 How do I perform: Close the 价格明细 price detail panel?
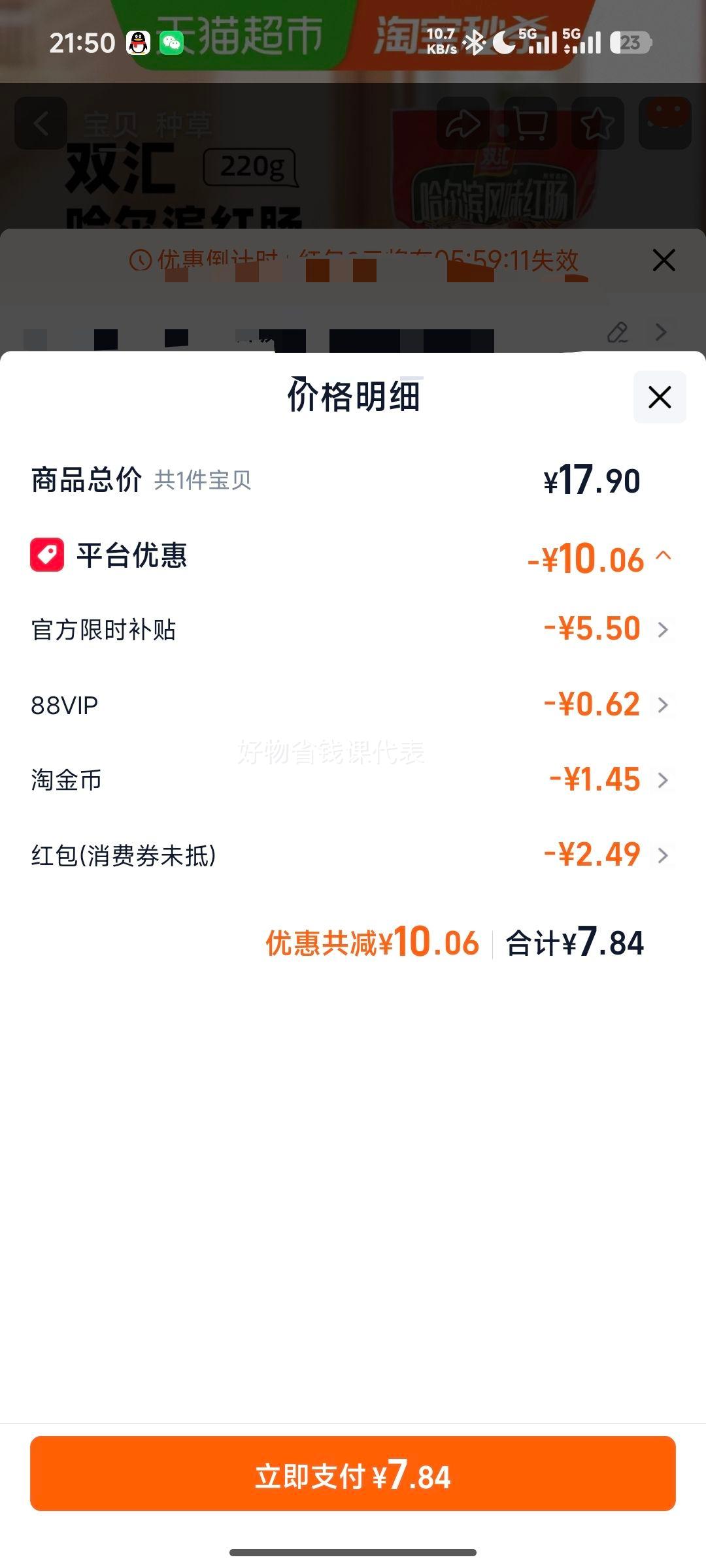pyautogui.click(x=660, y=397)
